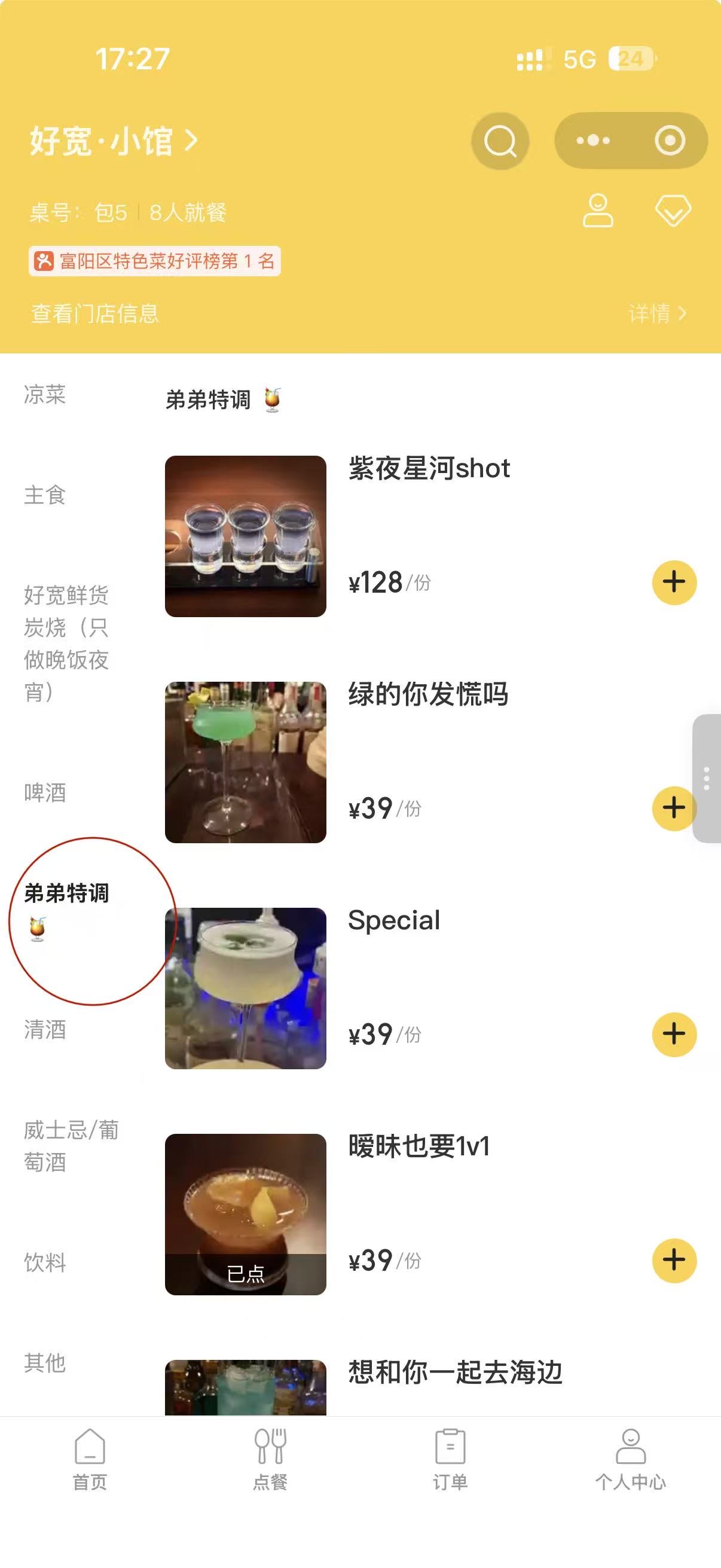
Task: Close the mini program with the circle button
Action: tap(669, 141)
